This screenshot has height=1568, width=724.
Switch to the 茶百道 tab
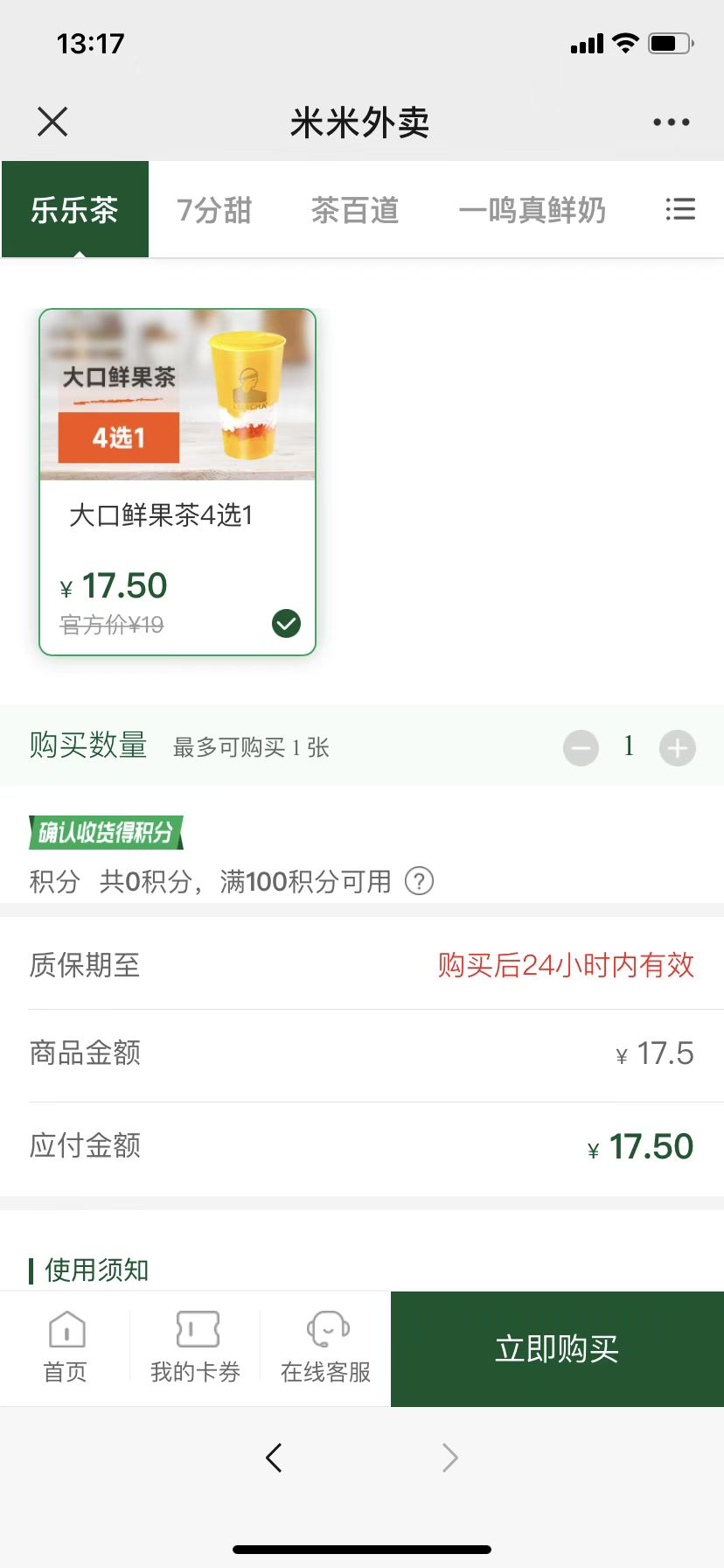355,210
